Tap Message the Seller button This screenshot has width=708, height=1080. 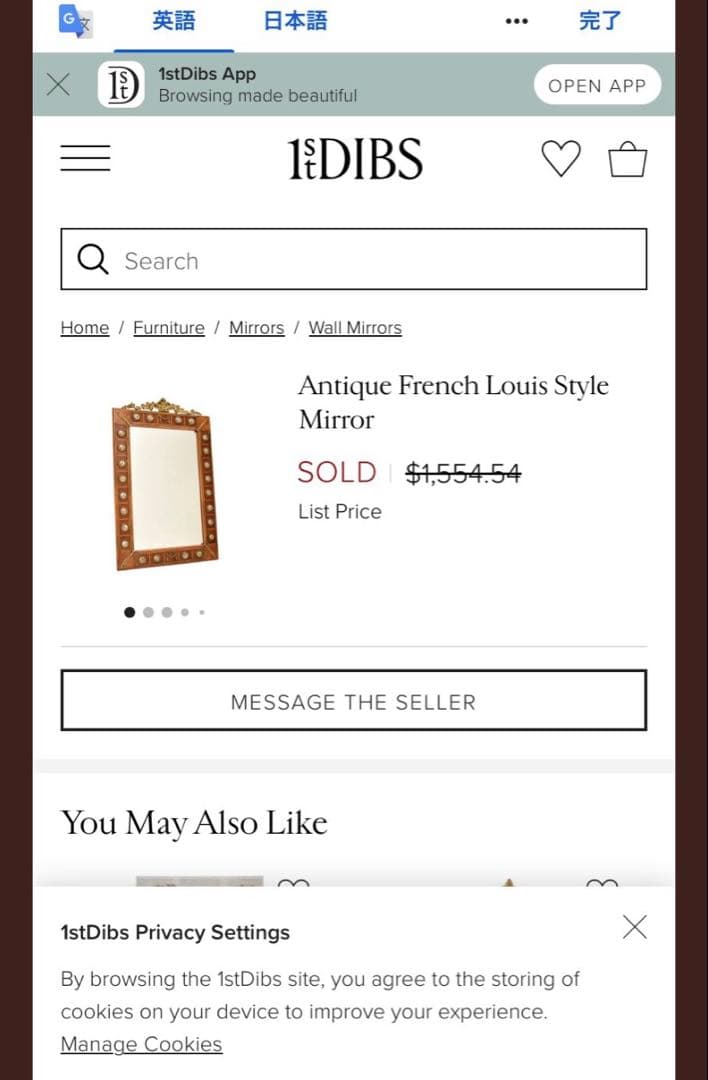[354, 701]
